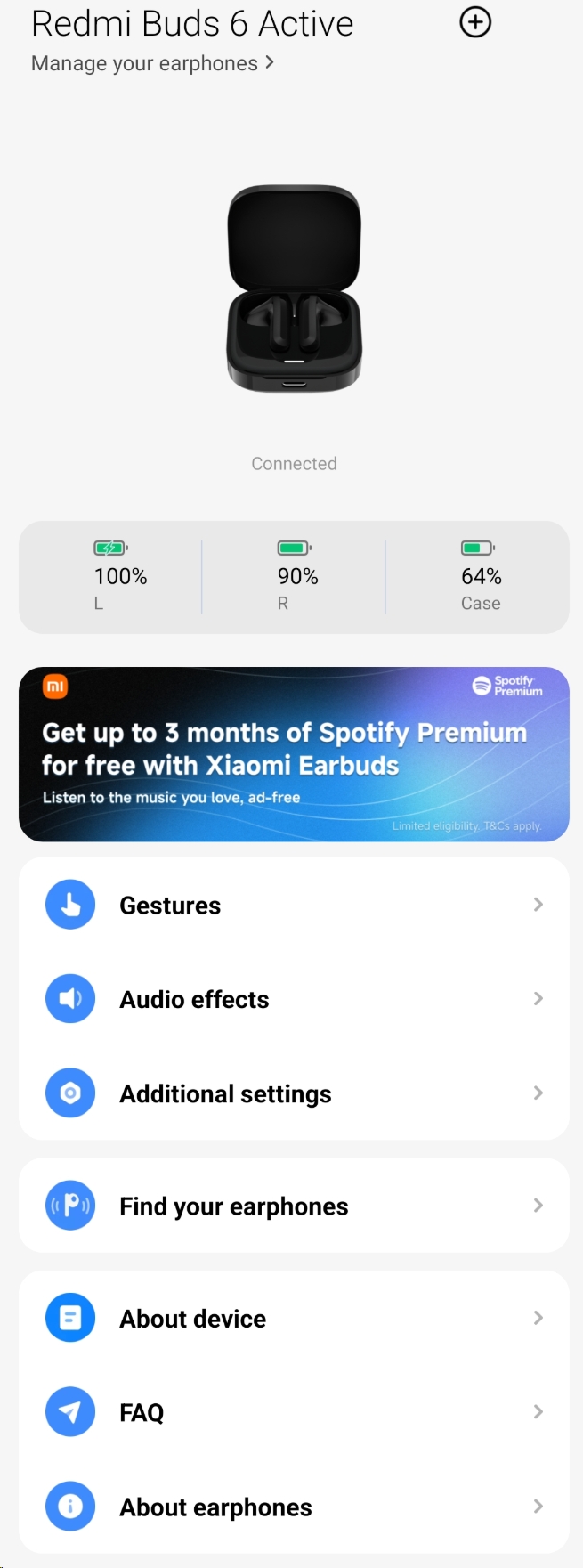583x1568 pixels.
Task: Open About earphones
Action: point(294,1507)
